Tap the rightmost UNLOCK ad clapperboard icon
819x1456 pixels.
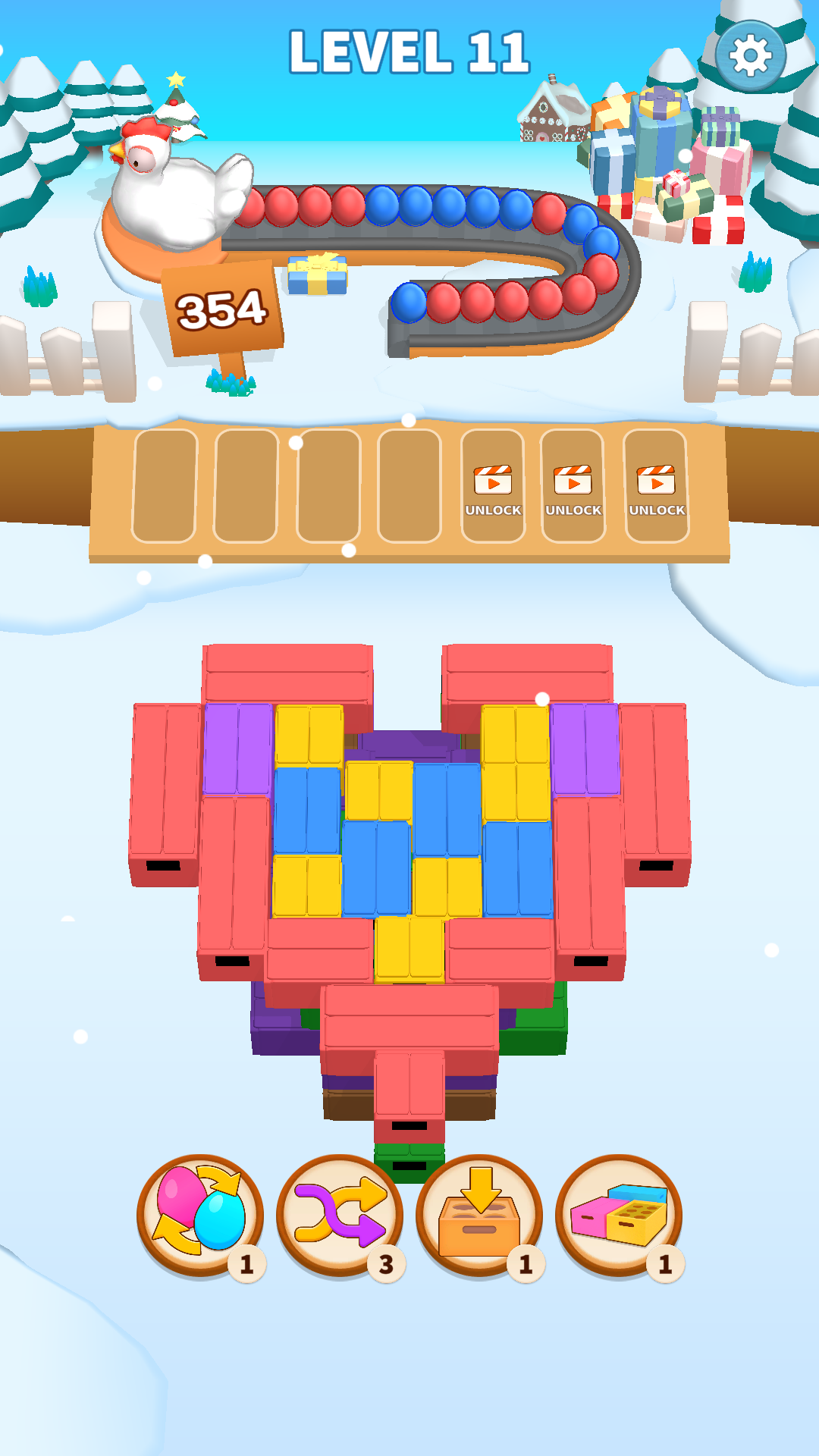point(654,480)
